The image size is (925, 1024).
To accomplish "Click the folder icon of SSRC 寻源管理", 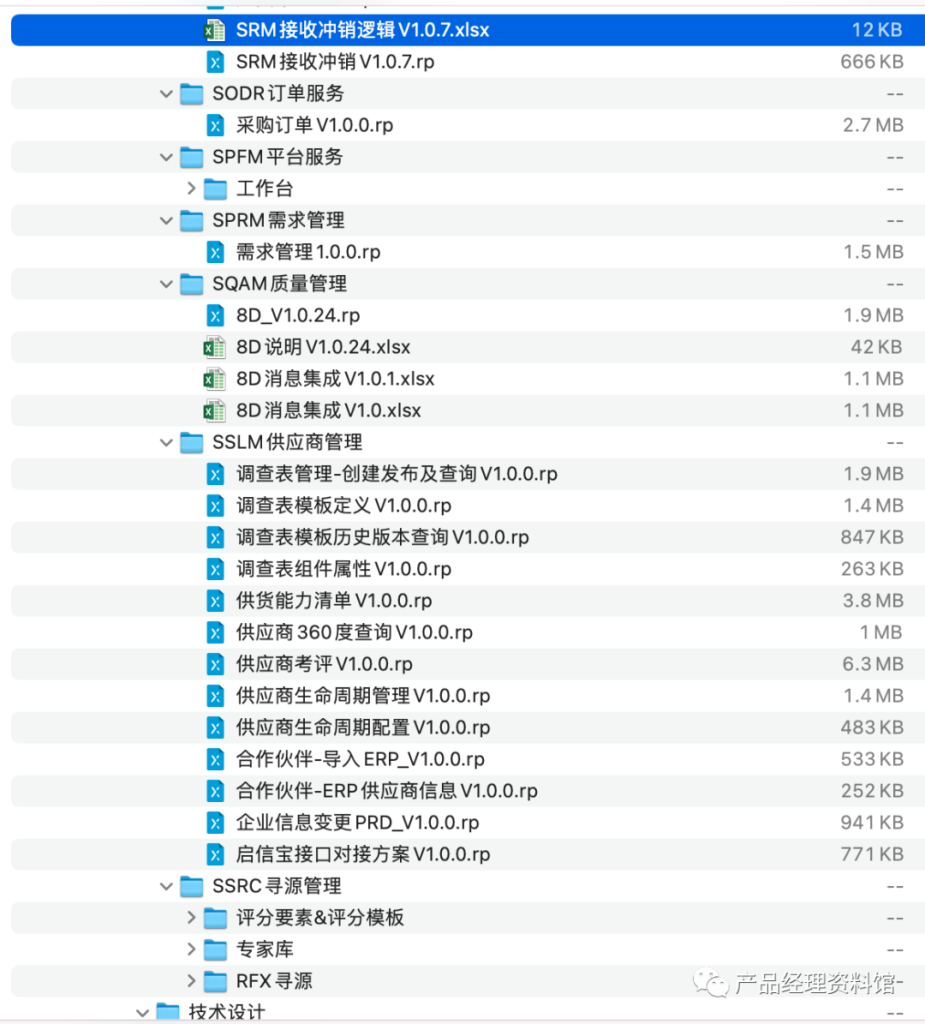I will (191, 886).
